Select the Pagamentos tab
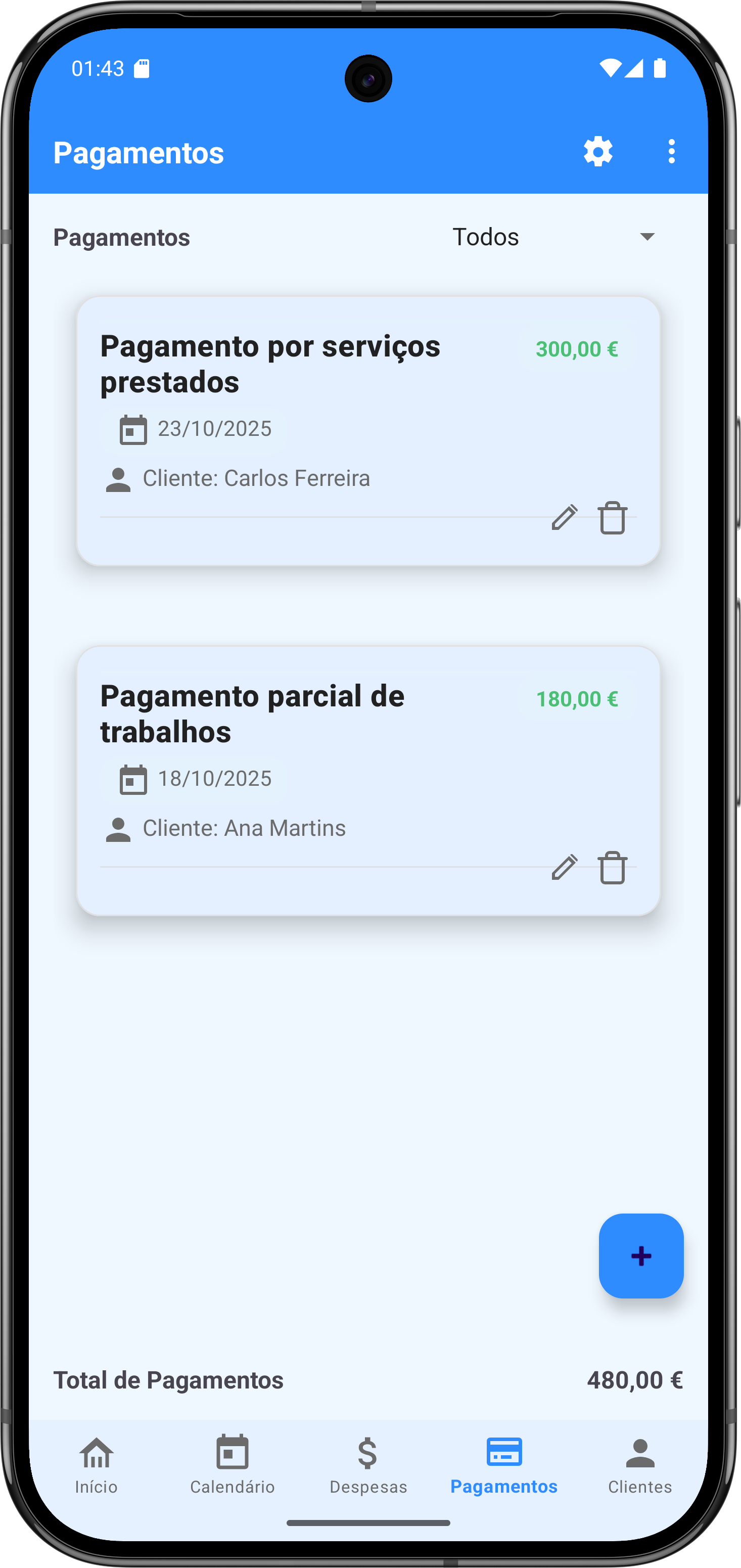The height and width of the screenshot is (1568, 741). click(504, 1466)
